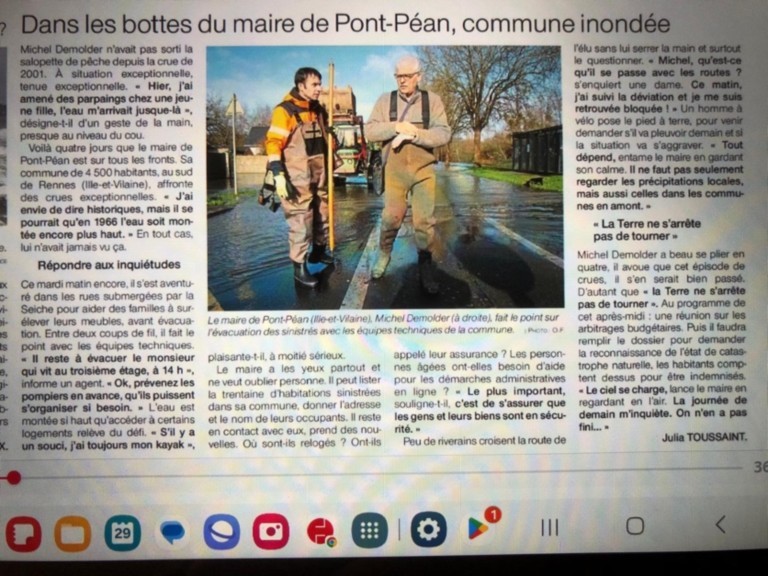Launch the Samsung Internet browser

(x=221, y=532)
